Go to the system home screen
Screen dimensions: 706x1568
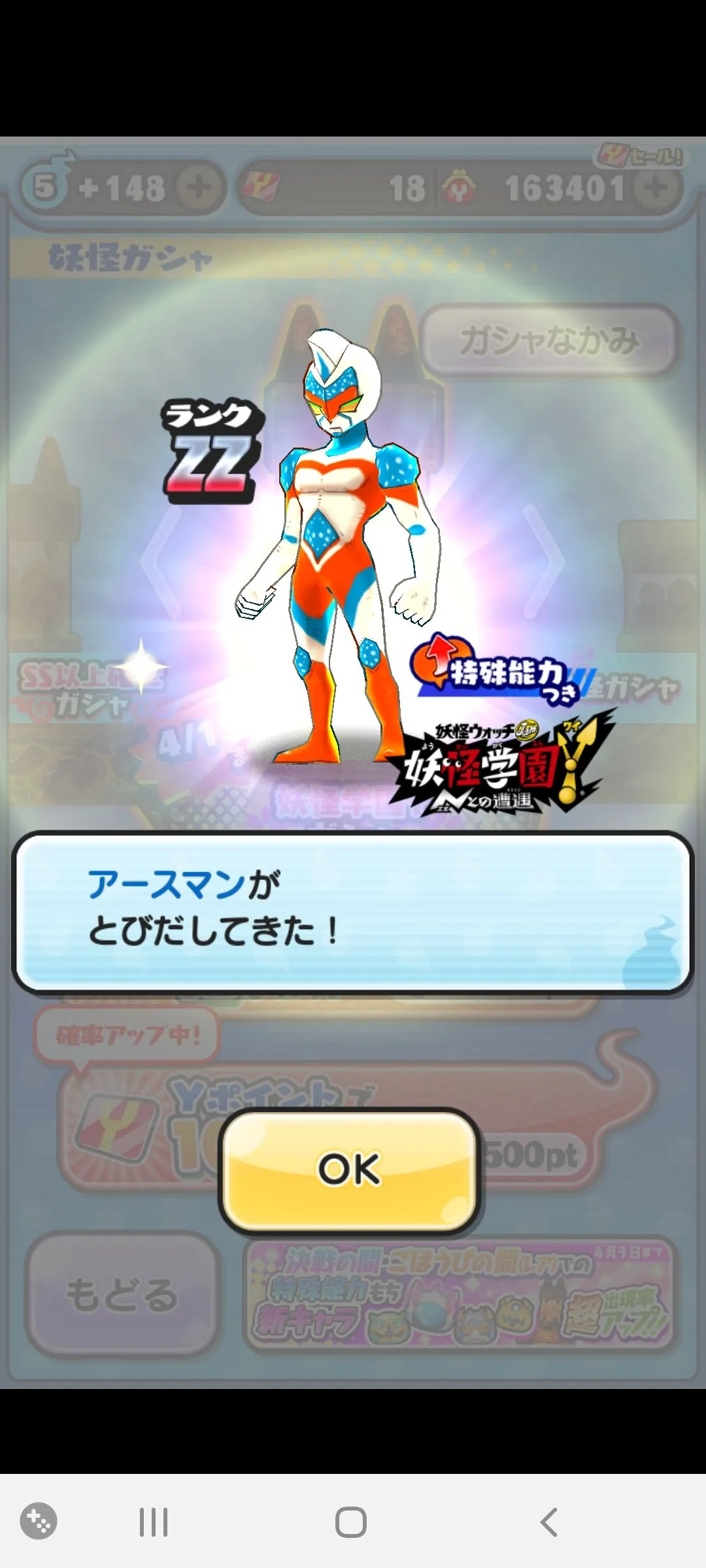click(351, 1522)
